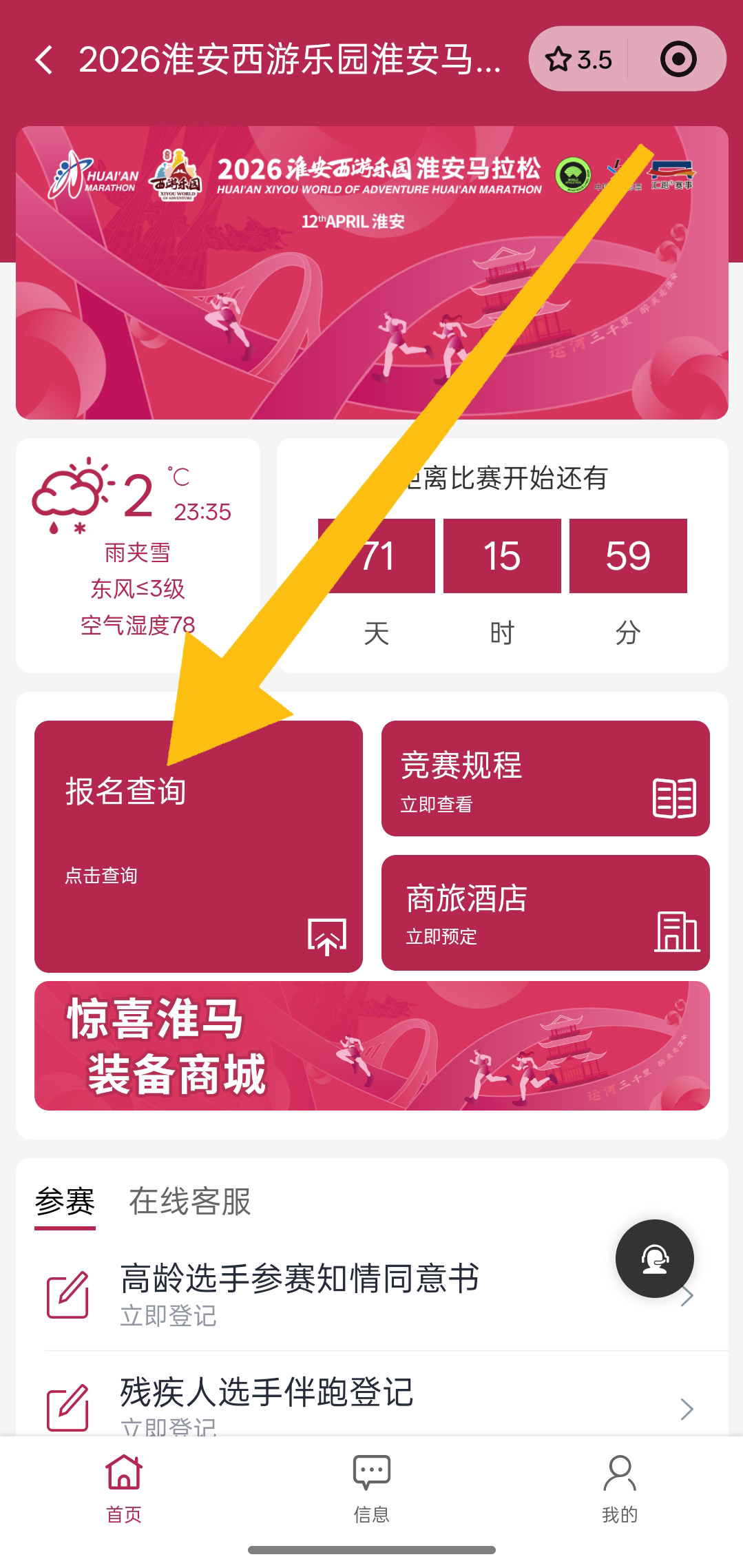Switch to the 在线客服 tab
The height and width of the screenshot is (1568, 743).
click(x=189, y=1202)
